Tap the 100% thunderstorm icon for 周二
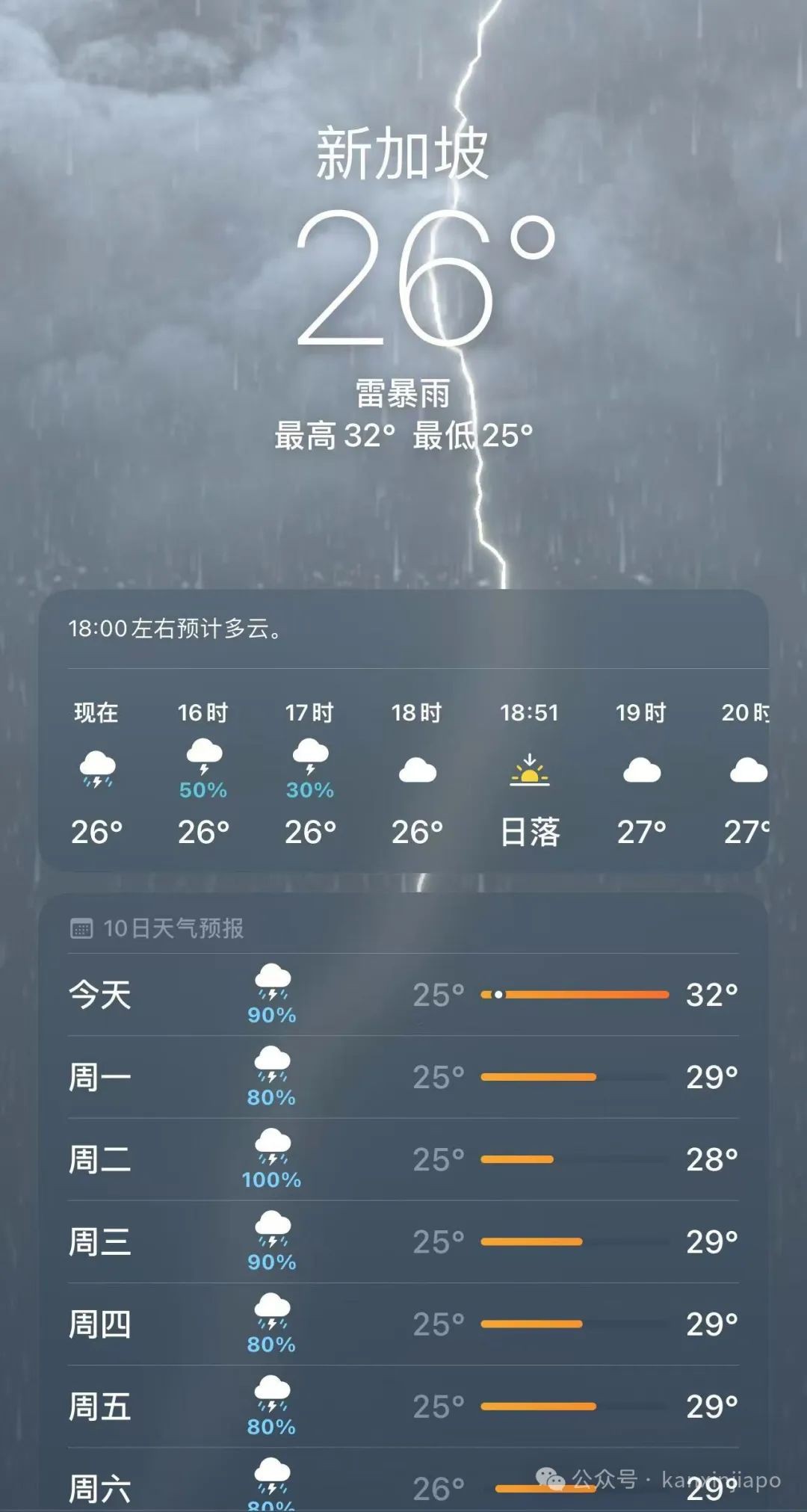The width and height of the screenshot is (807, 1512). point(273,1149)
